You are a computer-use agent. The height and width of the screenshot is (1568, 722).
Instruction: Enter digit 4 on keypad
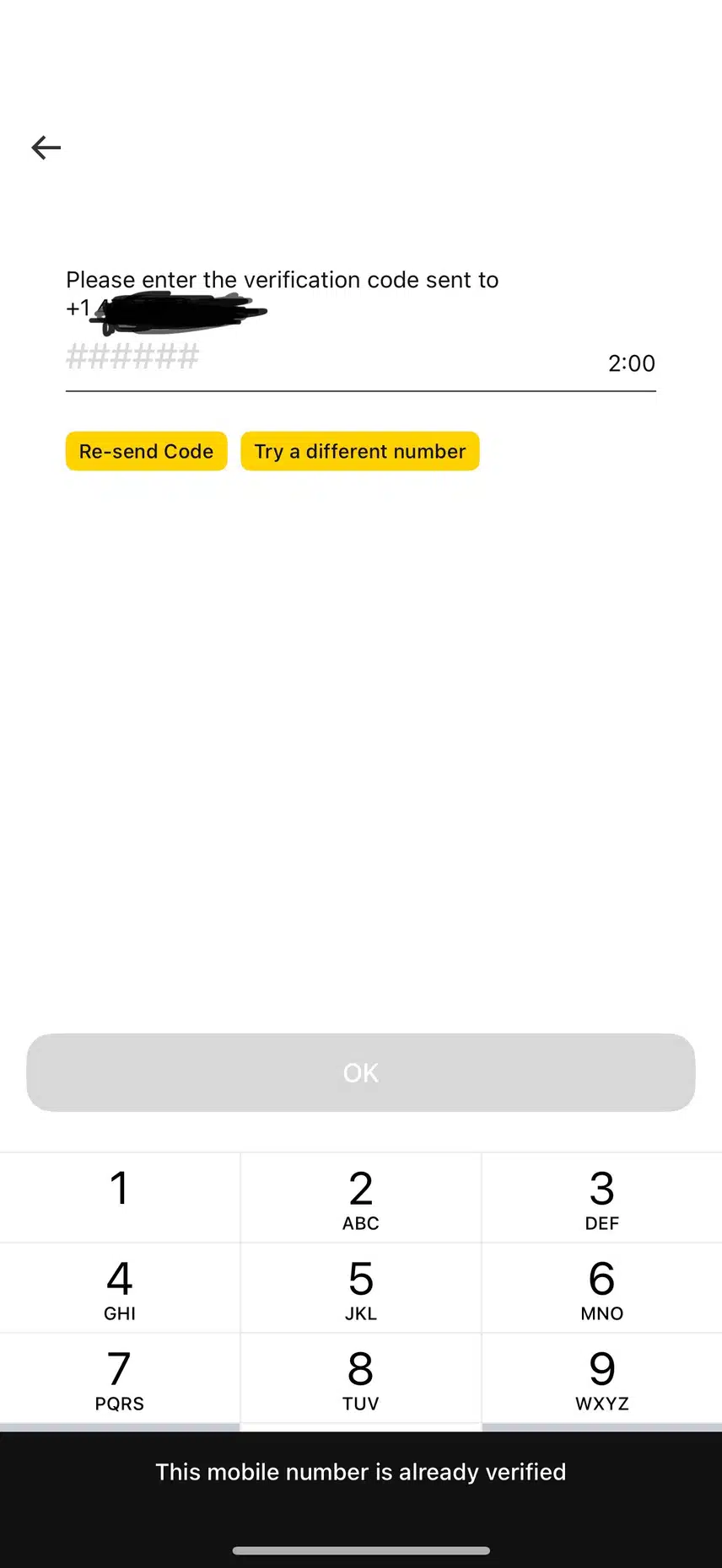pyautogui.click(x=120, y=1287)
